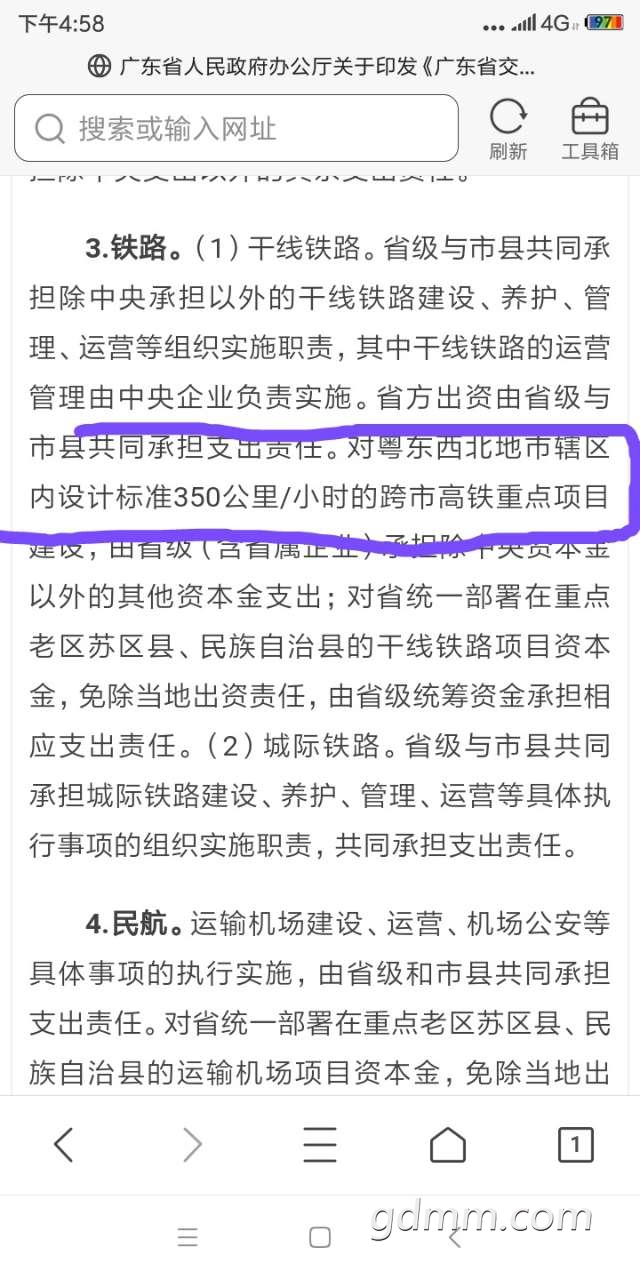Go forward to next page
This screenshot has width=640, height=1280.
coord(192,1144)
